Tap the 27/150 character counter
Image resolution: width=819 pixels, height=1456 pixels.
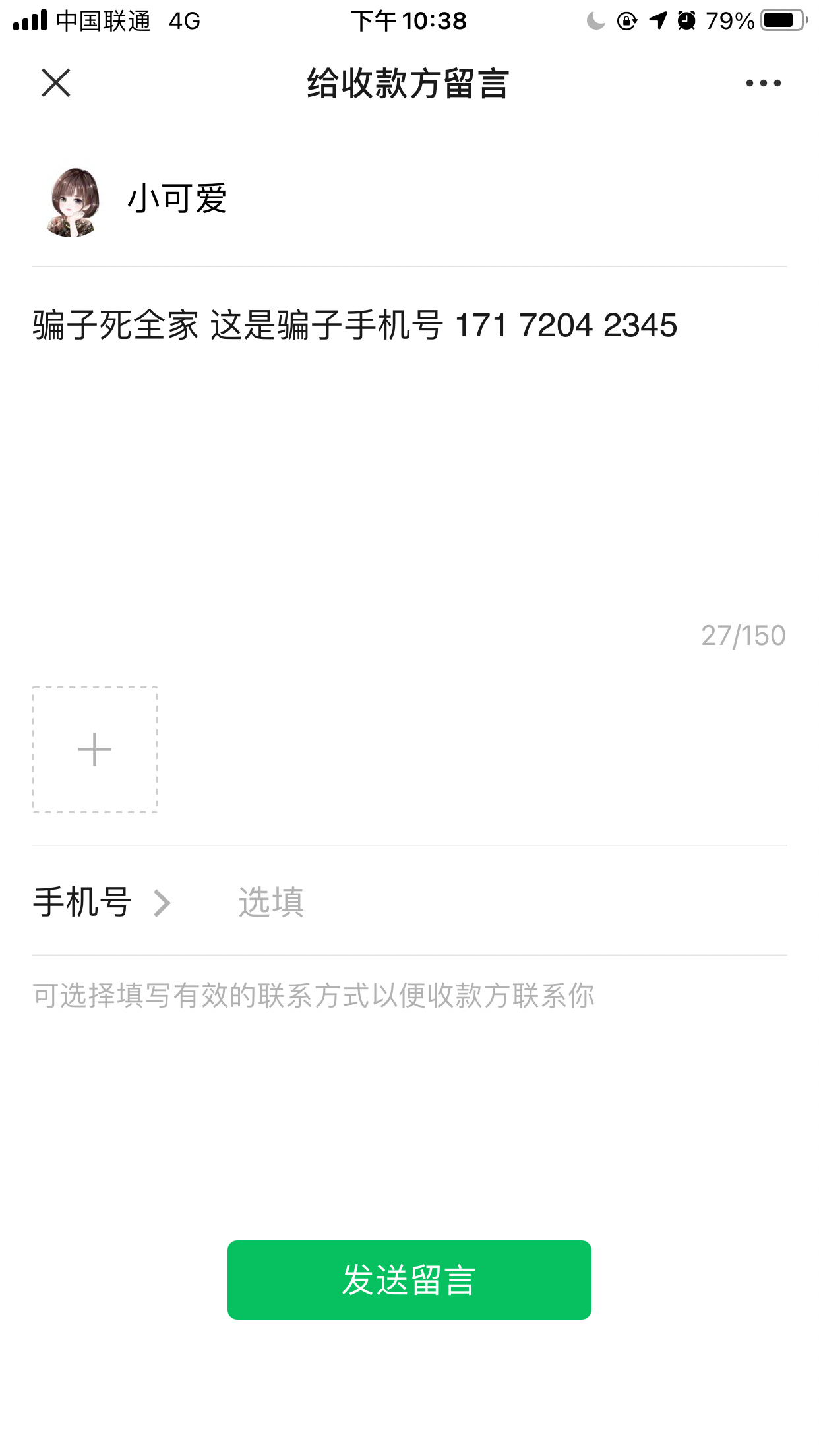(743, 636)
